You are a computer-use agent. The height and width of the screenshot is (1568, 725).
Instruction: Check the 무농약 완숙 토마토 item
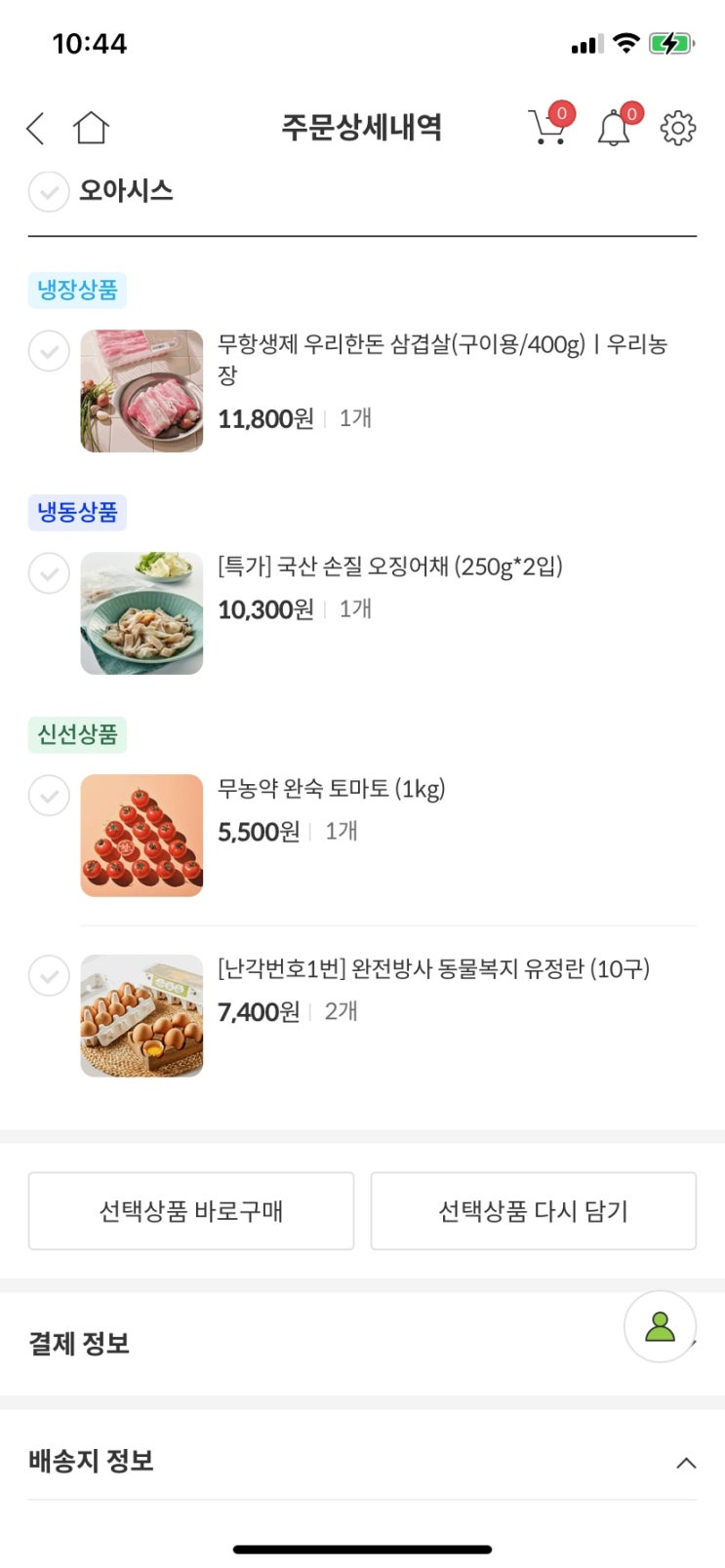tap(49, 796)
